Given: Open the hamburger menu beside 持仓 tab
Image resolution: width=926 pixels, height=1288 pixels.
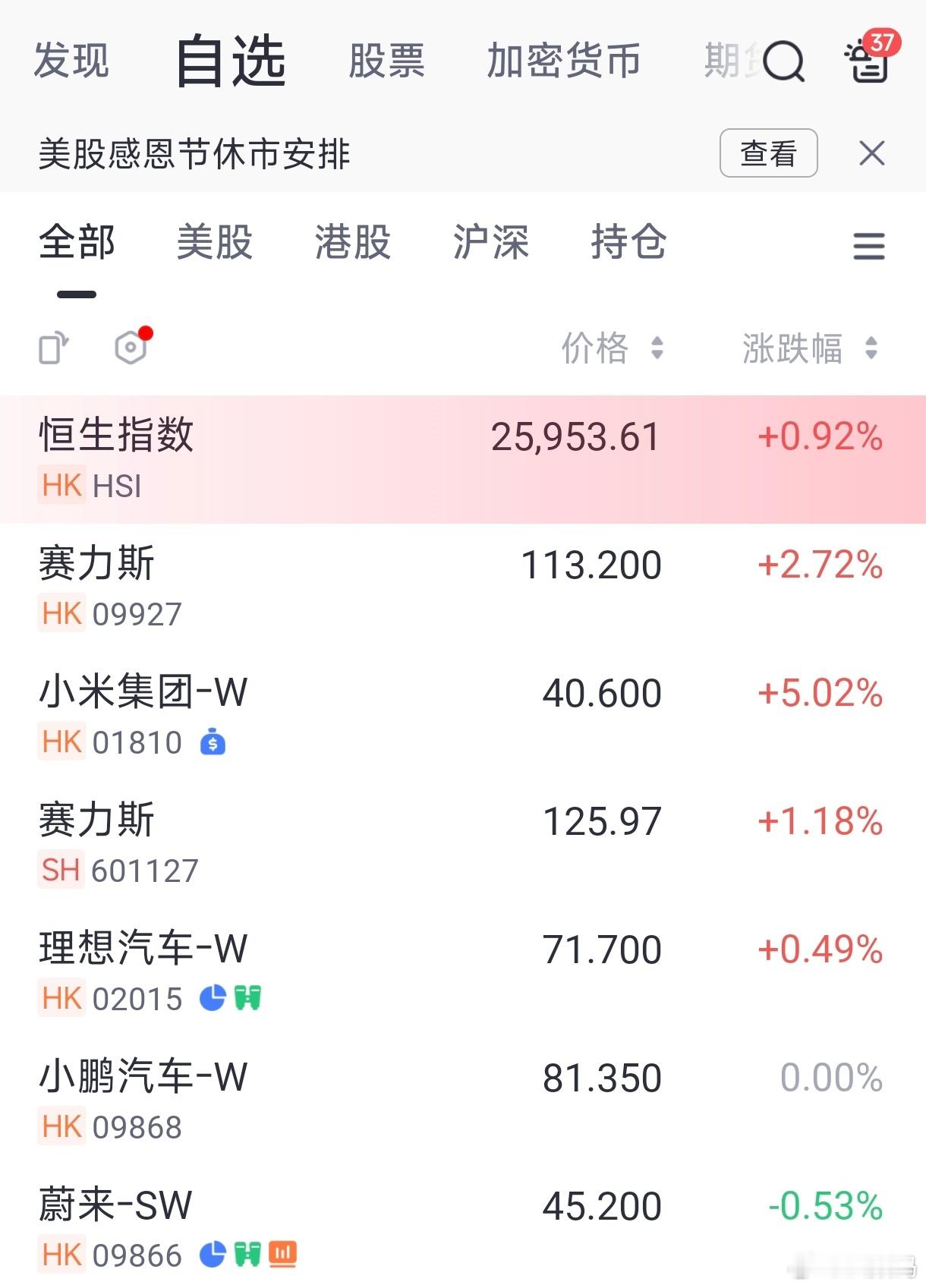Looking at the screenshot, I should coord(868,245).
